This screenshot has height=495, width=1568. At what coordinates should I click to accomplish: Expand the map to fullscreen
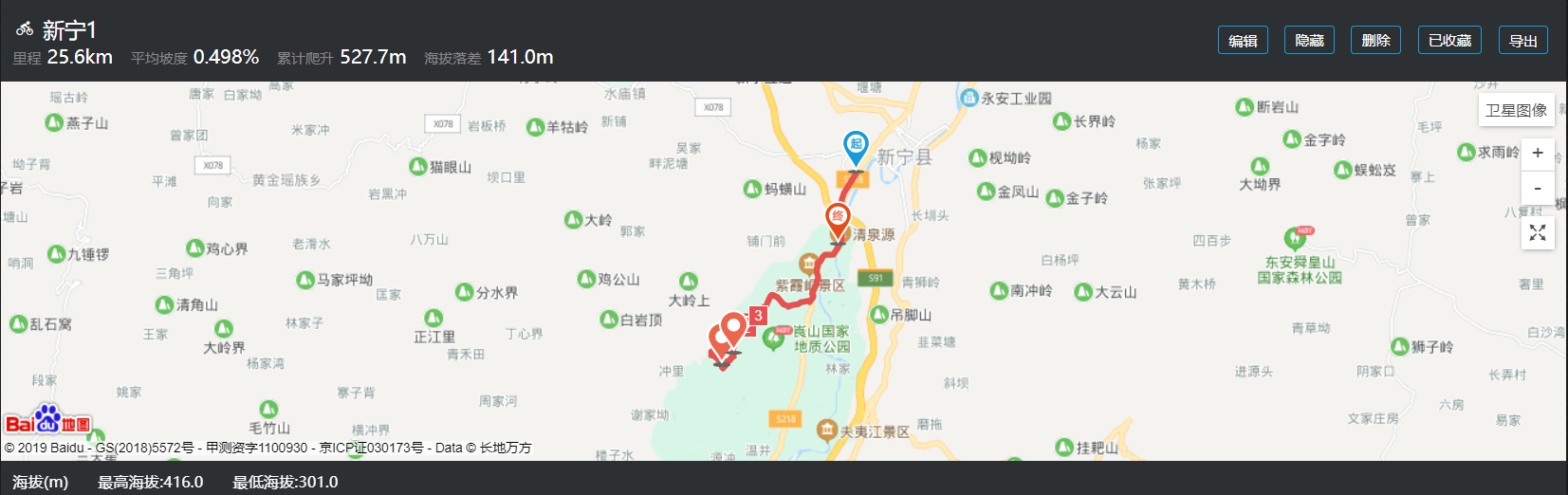tap(1537, 232)
